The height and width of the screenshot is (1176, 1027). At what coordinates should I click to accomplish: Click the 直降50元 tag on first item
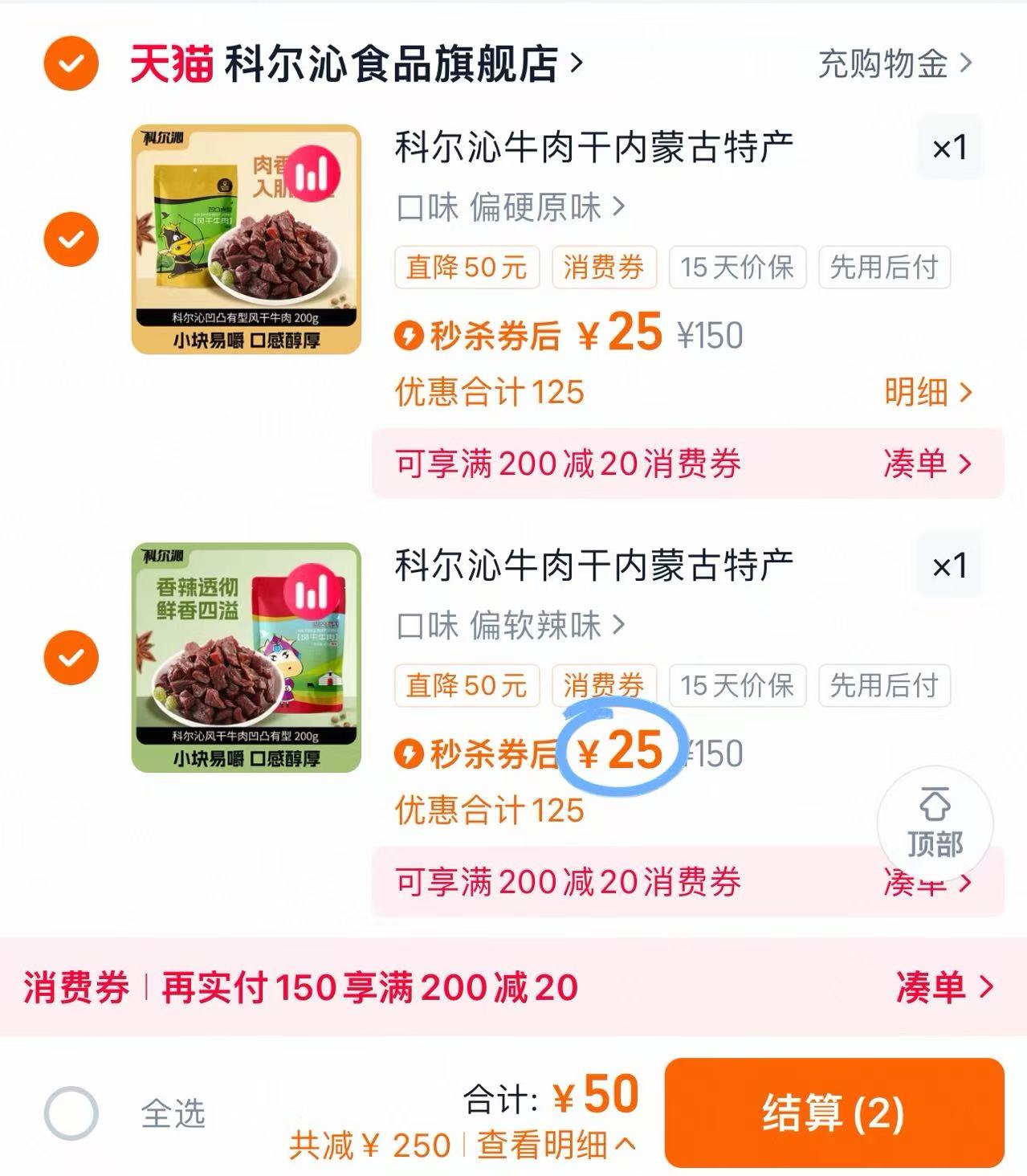[466, 267]
